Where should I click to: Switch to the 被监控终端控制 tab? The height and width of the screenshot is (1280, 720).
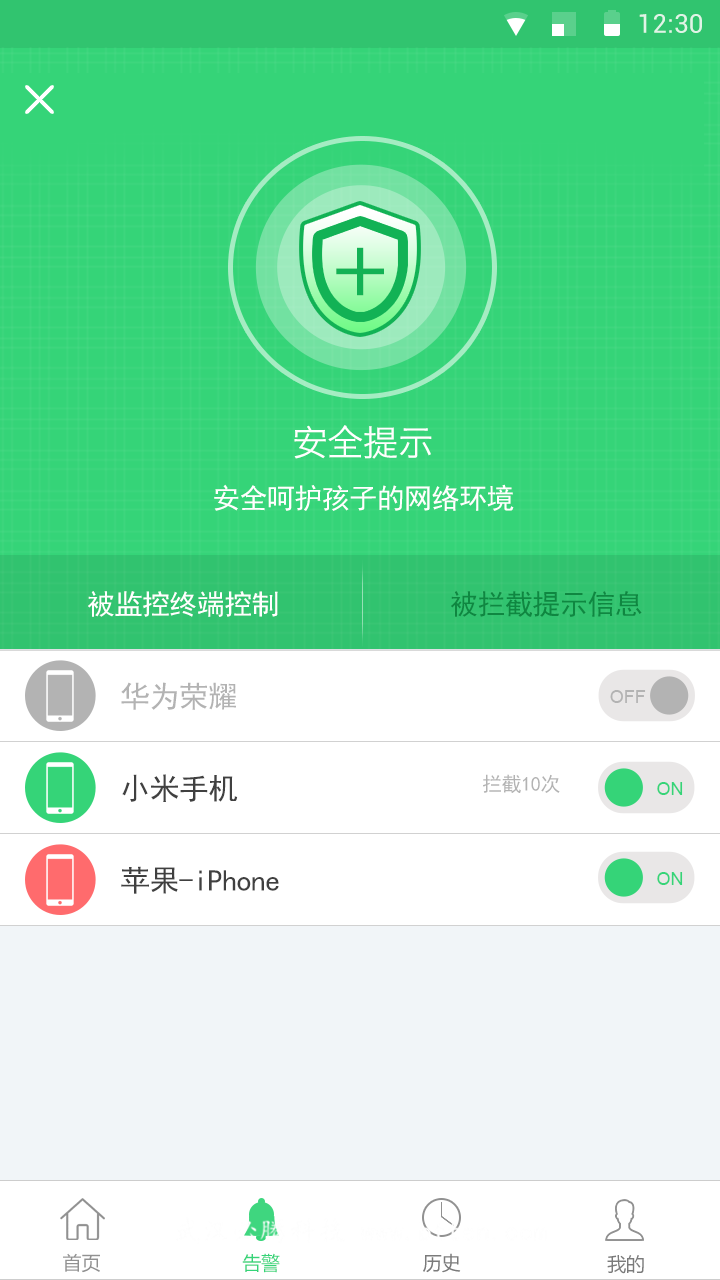point(182,604)
